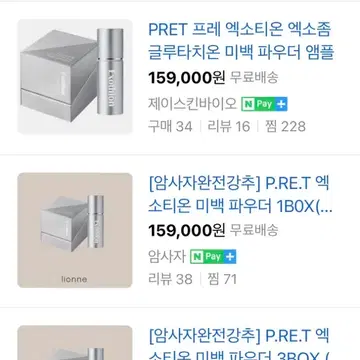The width and height of the screenshot is (360, 360).
Task: Tap the silver box product image by 제이스킨바이오
Action: (75, 77)
